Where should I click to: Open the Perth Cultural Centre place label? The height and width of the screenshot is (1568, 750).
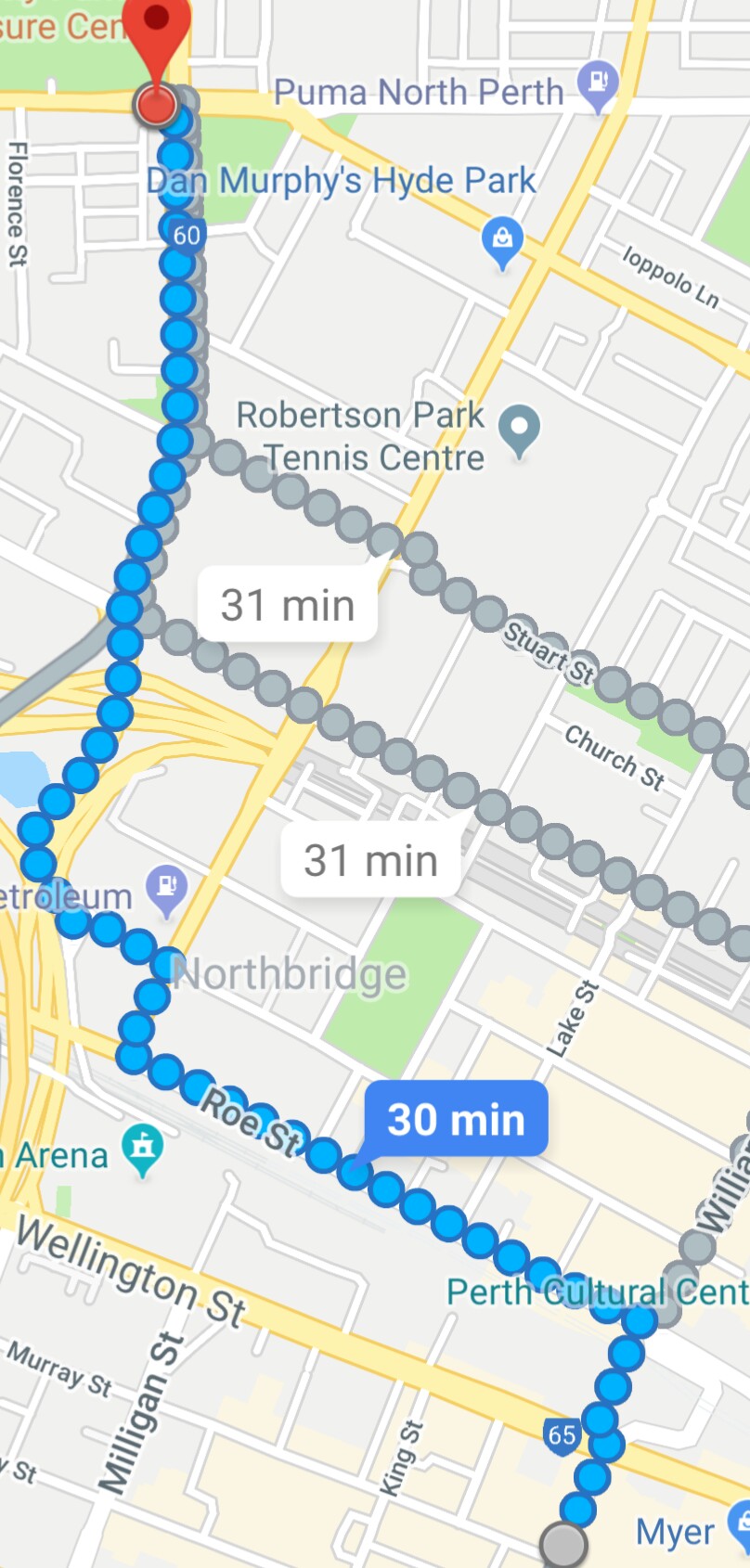point(594,1292)
